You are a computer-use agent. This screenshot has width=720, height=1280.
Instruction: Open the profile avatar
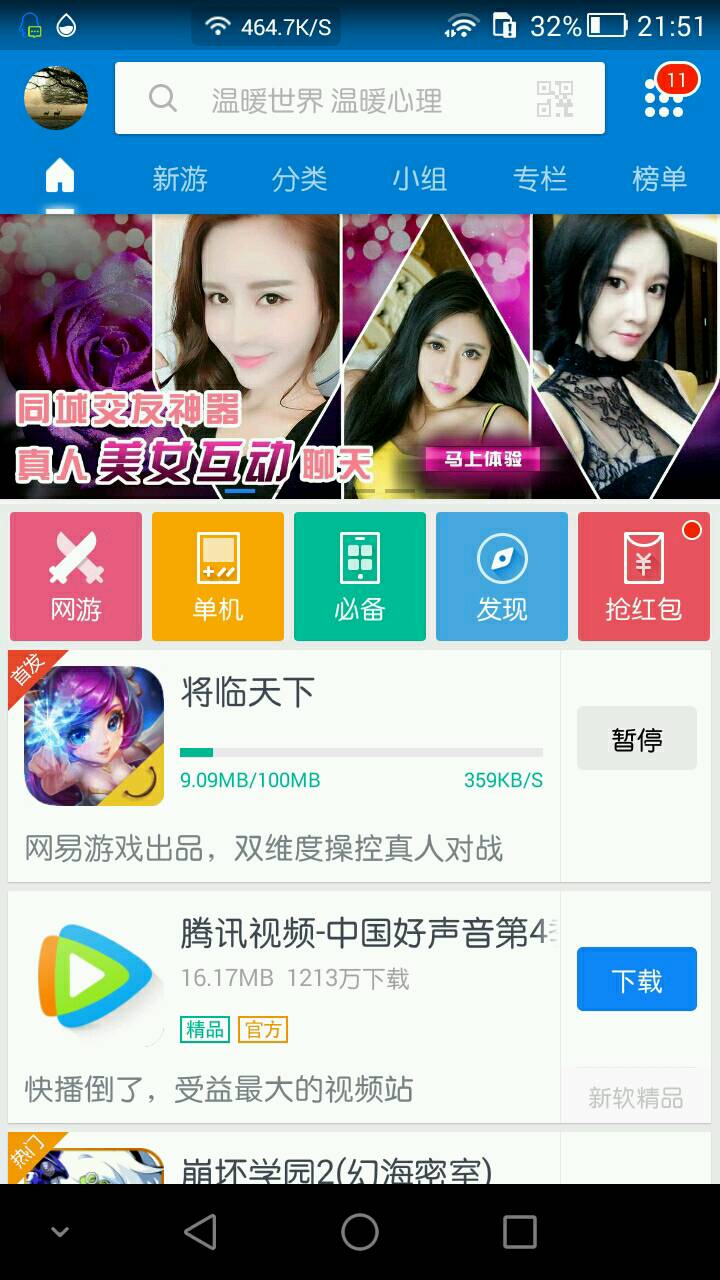(x=56, y=98)
